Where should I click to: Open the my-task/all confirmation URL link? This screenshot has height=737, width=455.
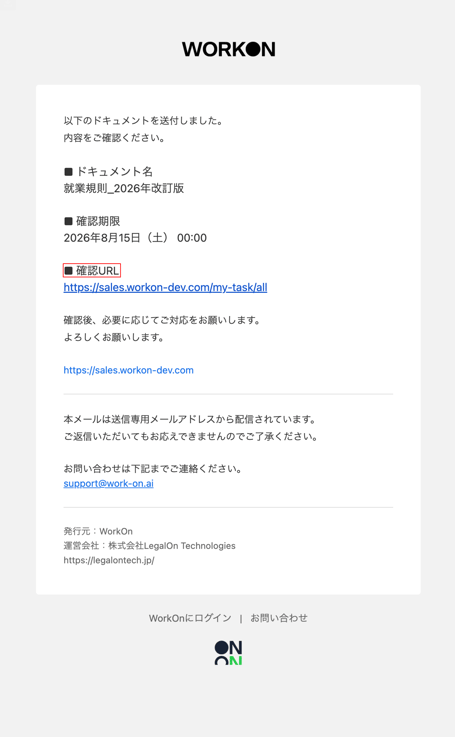(x=165, y=287)
